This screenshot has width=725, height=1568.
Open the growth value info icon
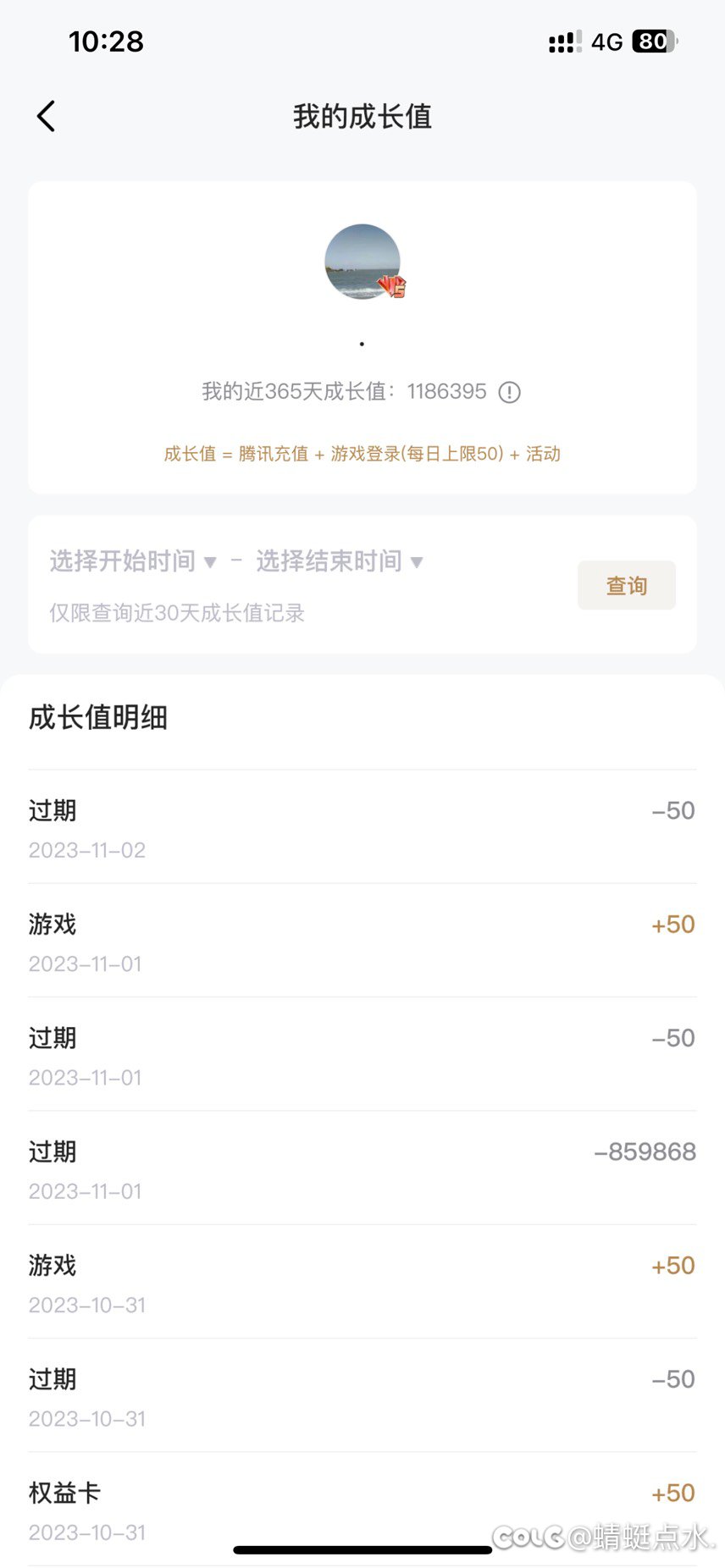click(509, 392)
